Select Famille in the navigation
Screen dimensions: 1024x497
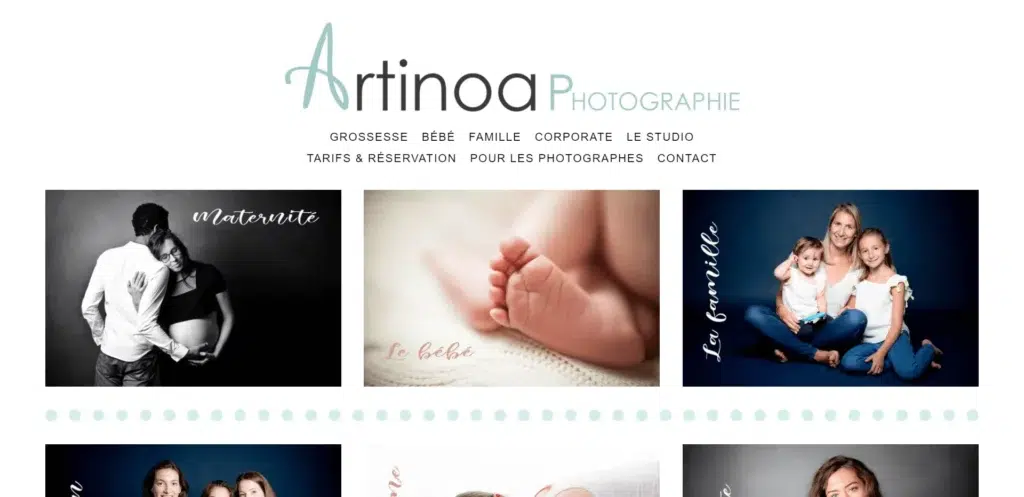(494, 137)
